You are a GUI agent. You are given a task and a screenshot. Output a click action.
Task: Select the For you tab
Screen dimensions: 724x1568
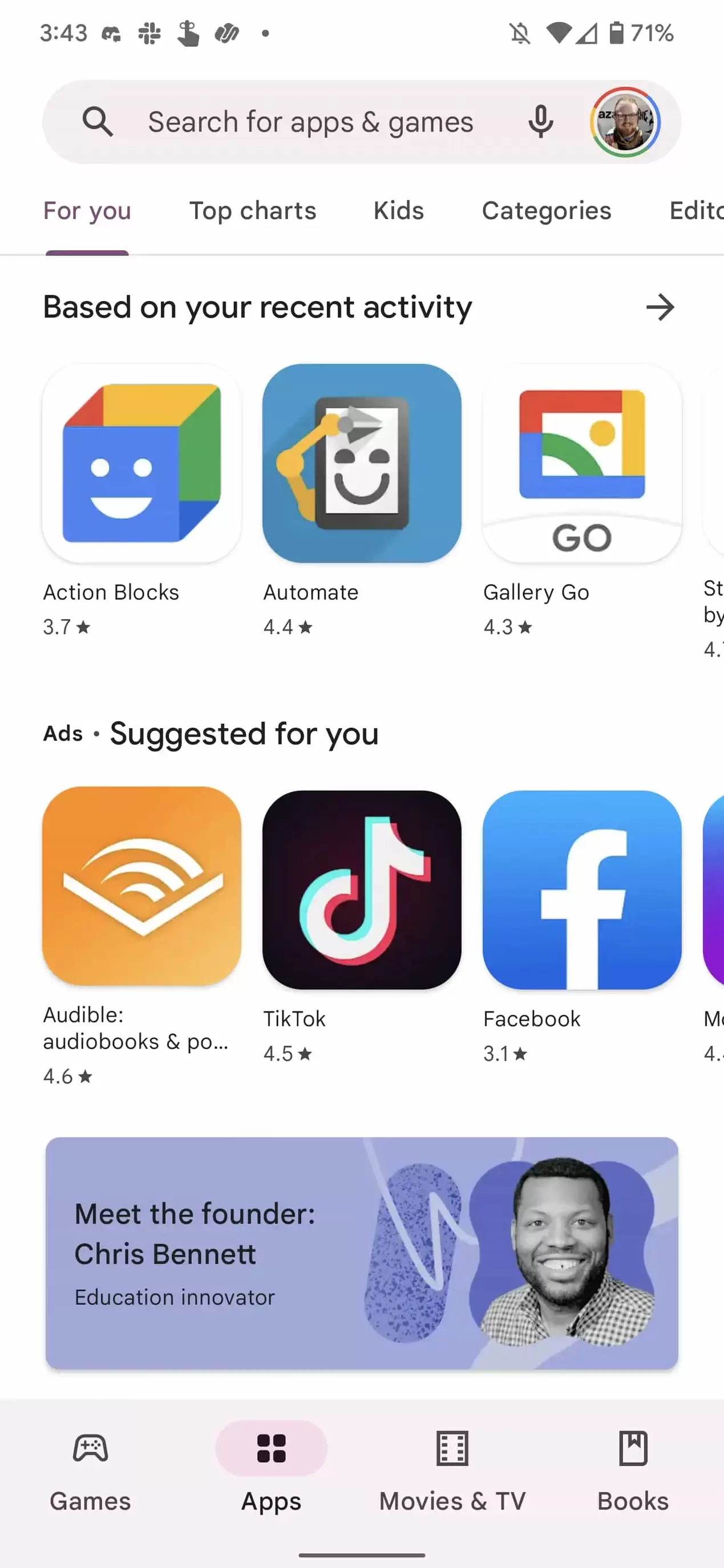coord(87,211)
